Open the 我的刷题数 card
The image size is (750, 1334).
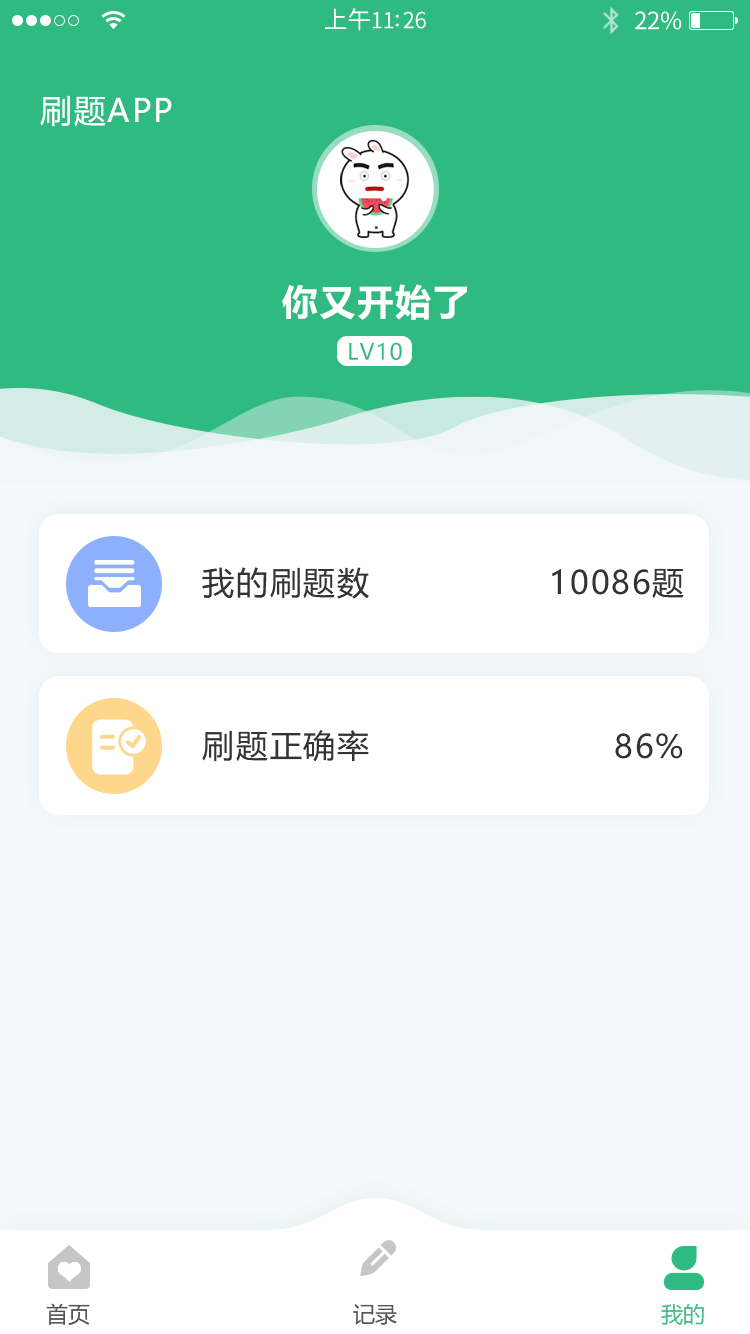(374, 583)
